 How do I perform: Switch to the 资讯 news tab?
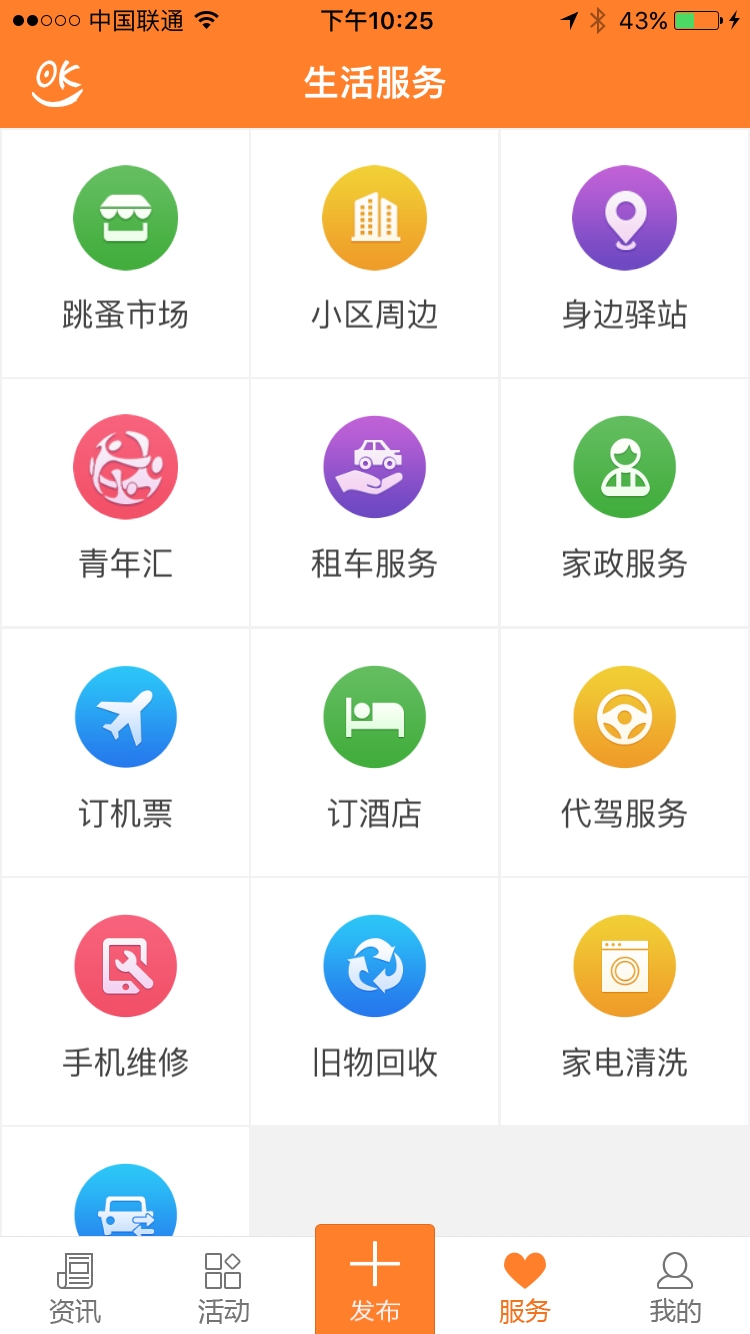75,1288
